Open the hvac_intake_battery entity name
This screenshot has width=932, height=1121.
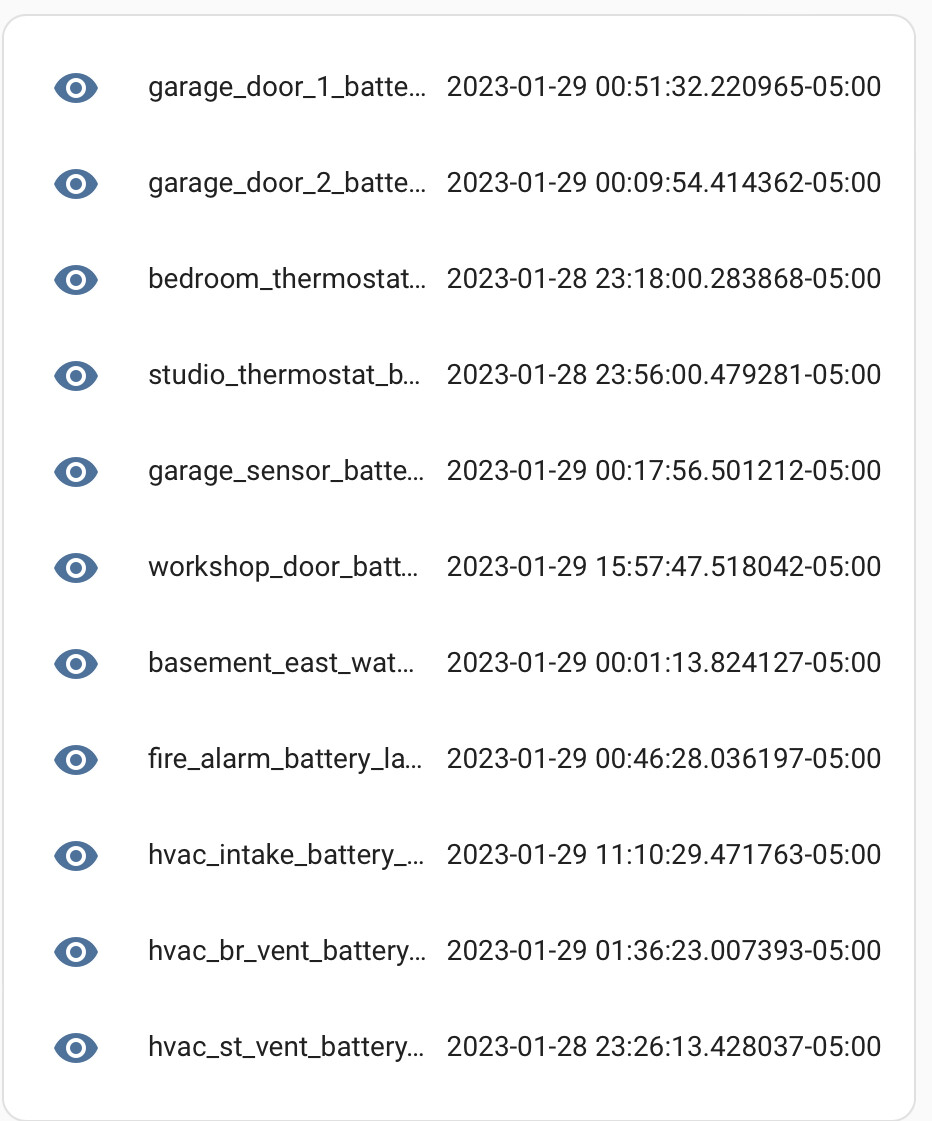click(x=288, y=856)
